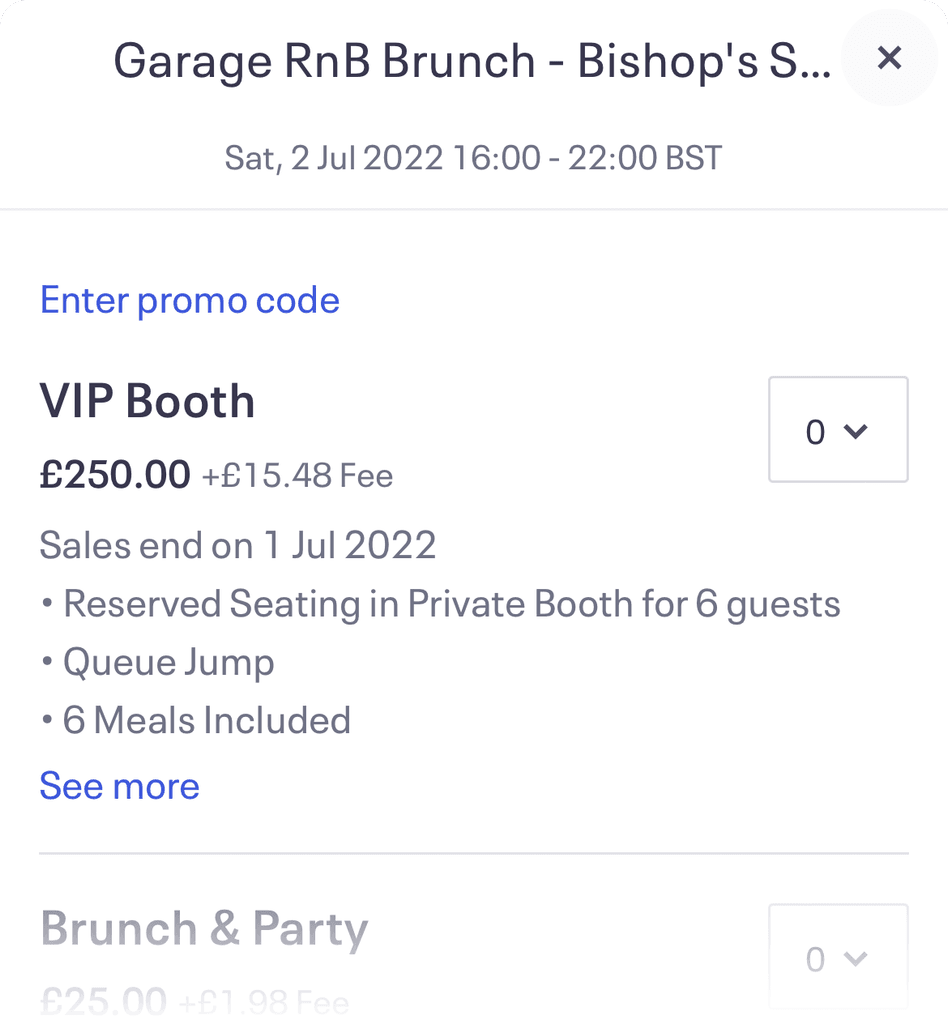Expand See more for VIP Booth details

pos(120,786)
